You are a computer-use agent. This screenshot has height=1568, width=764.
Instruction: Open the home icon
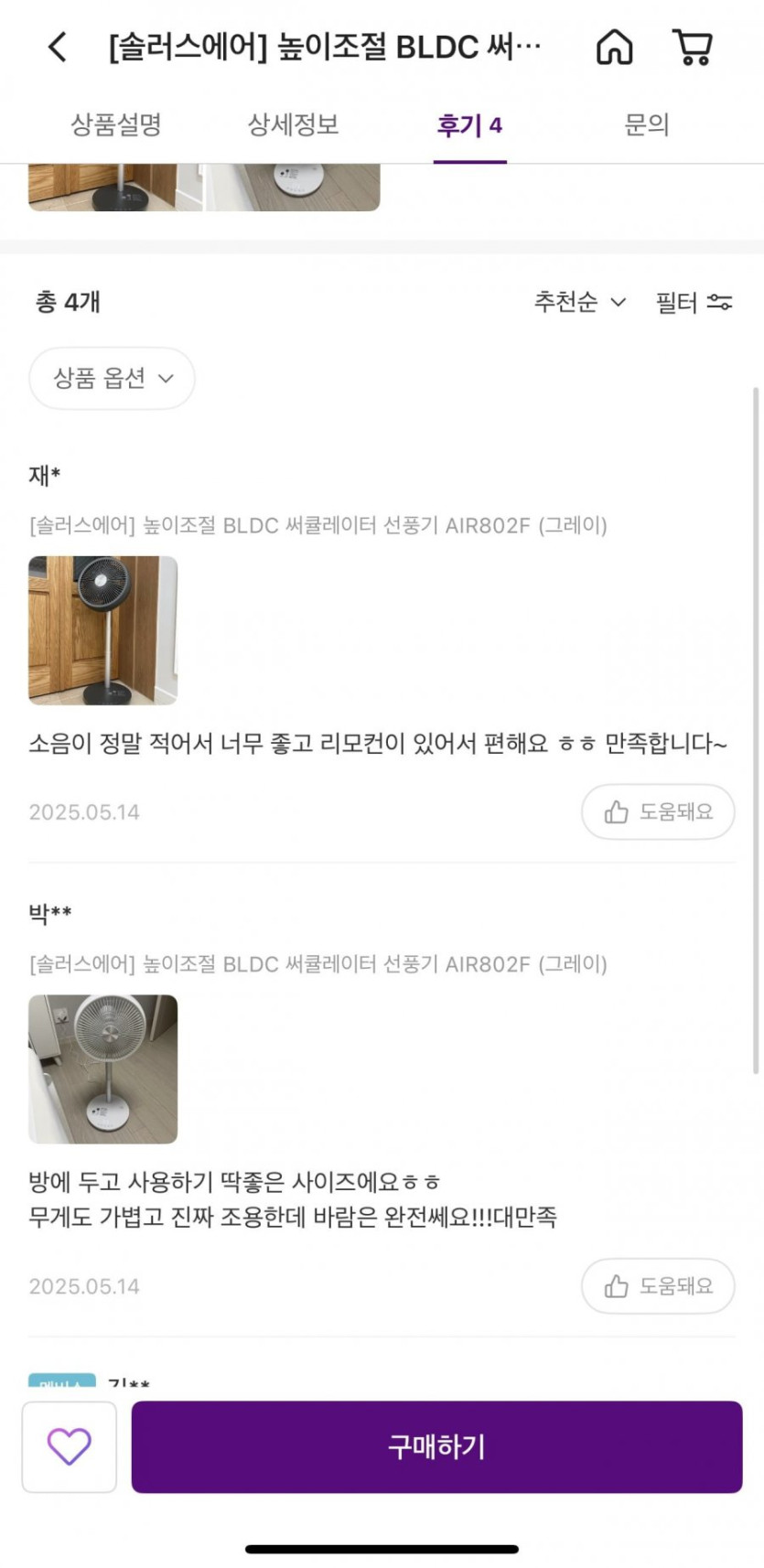point(614,47)
